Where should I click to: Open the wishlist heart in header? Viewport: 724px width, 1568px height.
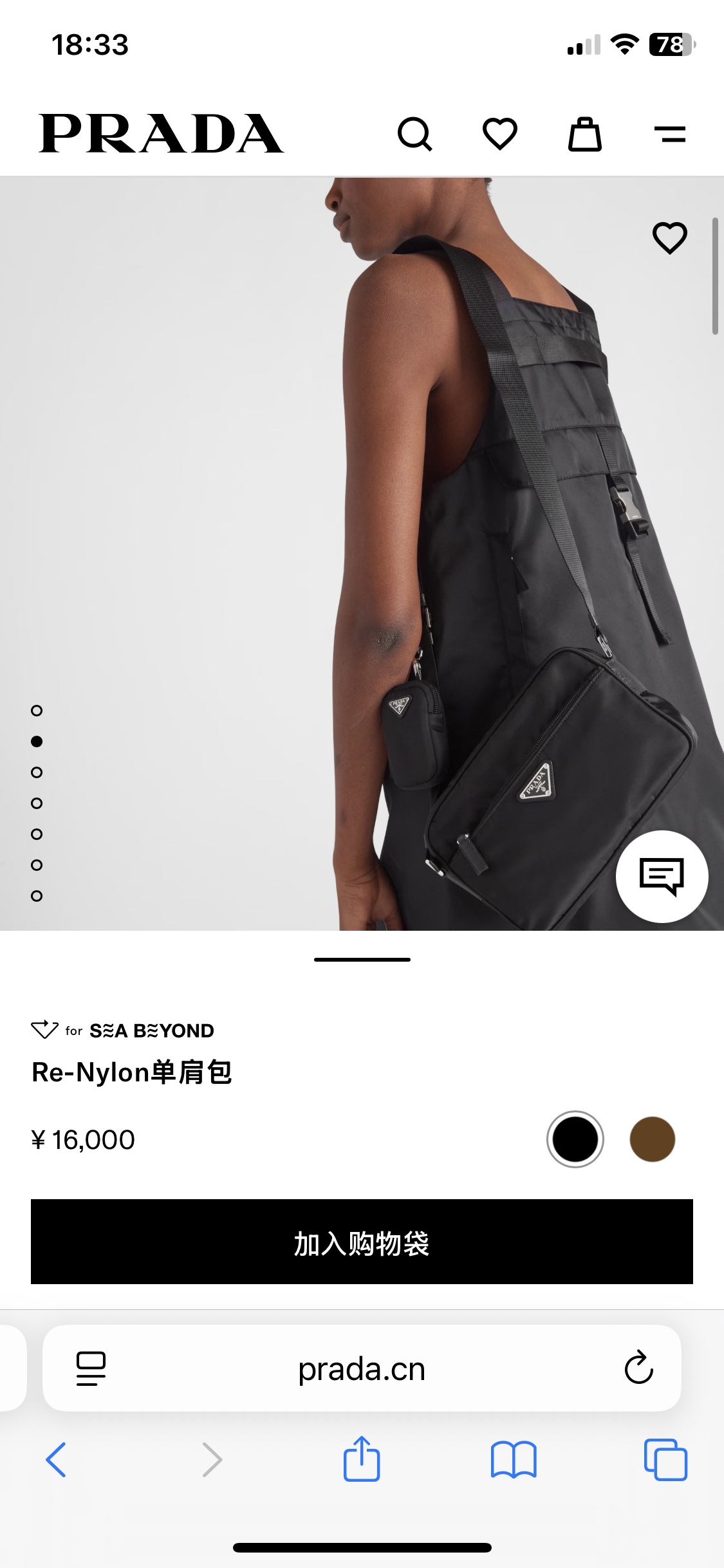click(500, 134)
